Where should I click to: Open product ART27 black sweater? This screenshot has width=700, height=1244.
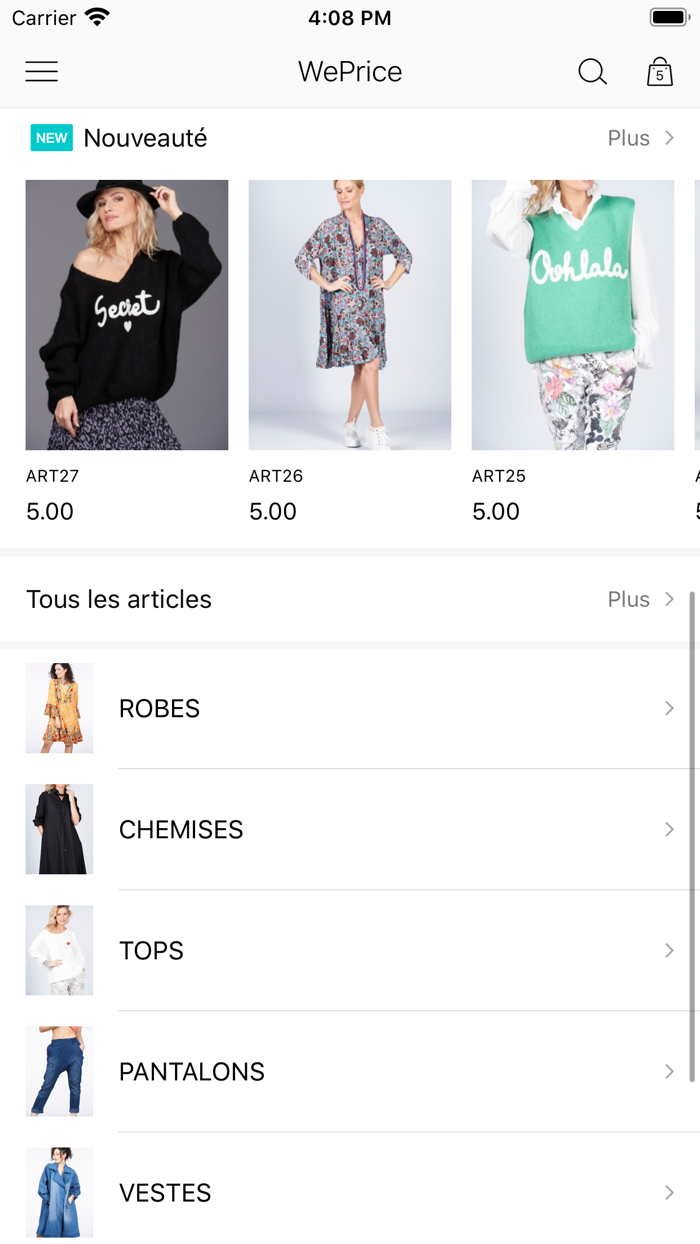[127, 315]
